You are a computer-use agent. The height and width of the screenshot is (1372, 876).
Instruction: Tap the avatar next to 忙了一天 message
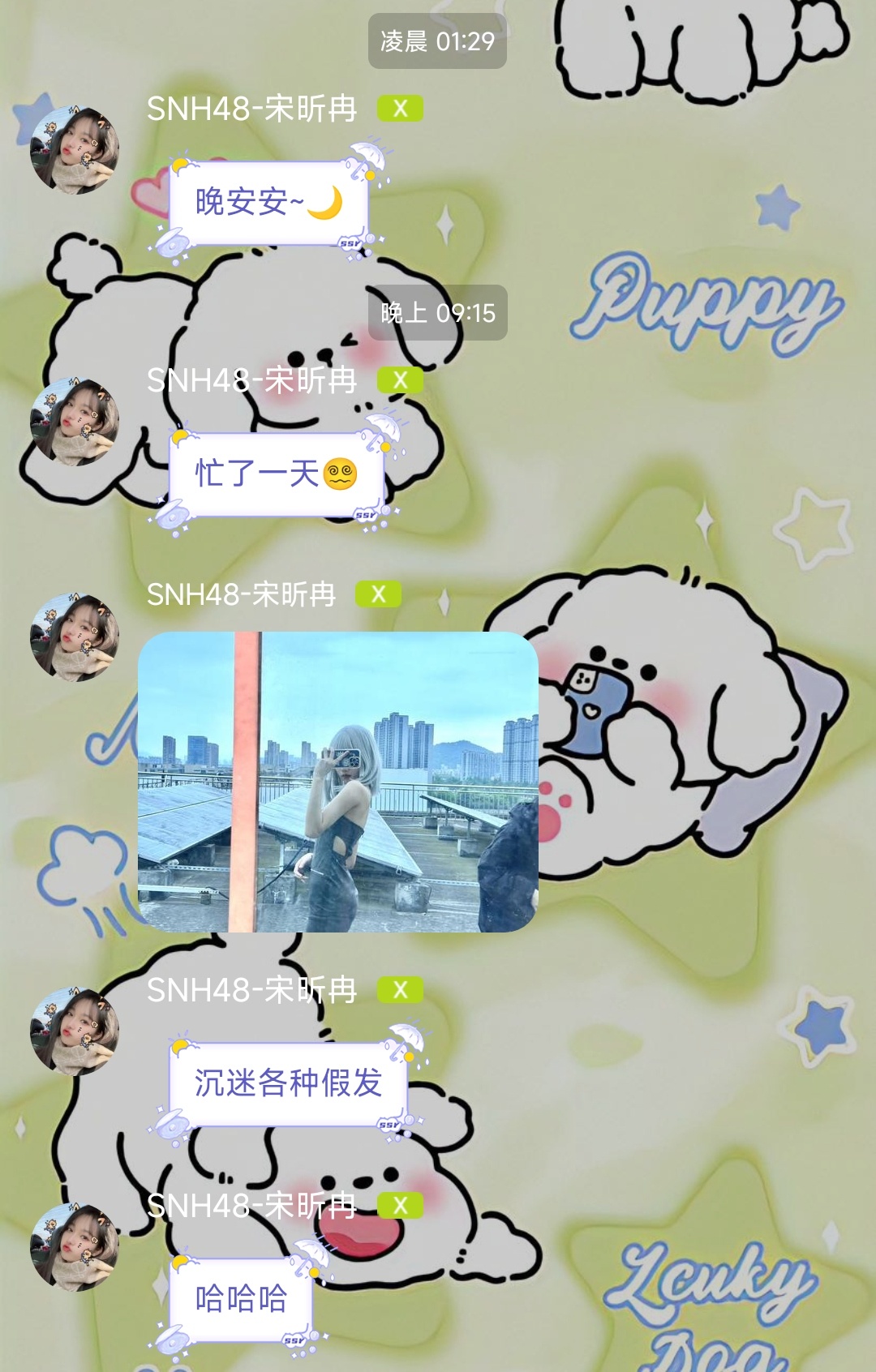pyautogui.click(x=75, y=422)
